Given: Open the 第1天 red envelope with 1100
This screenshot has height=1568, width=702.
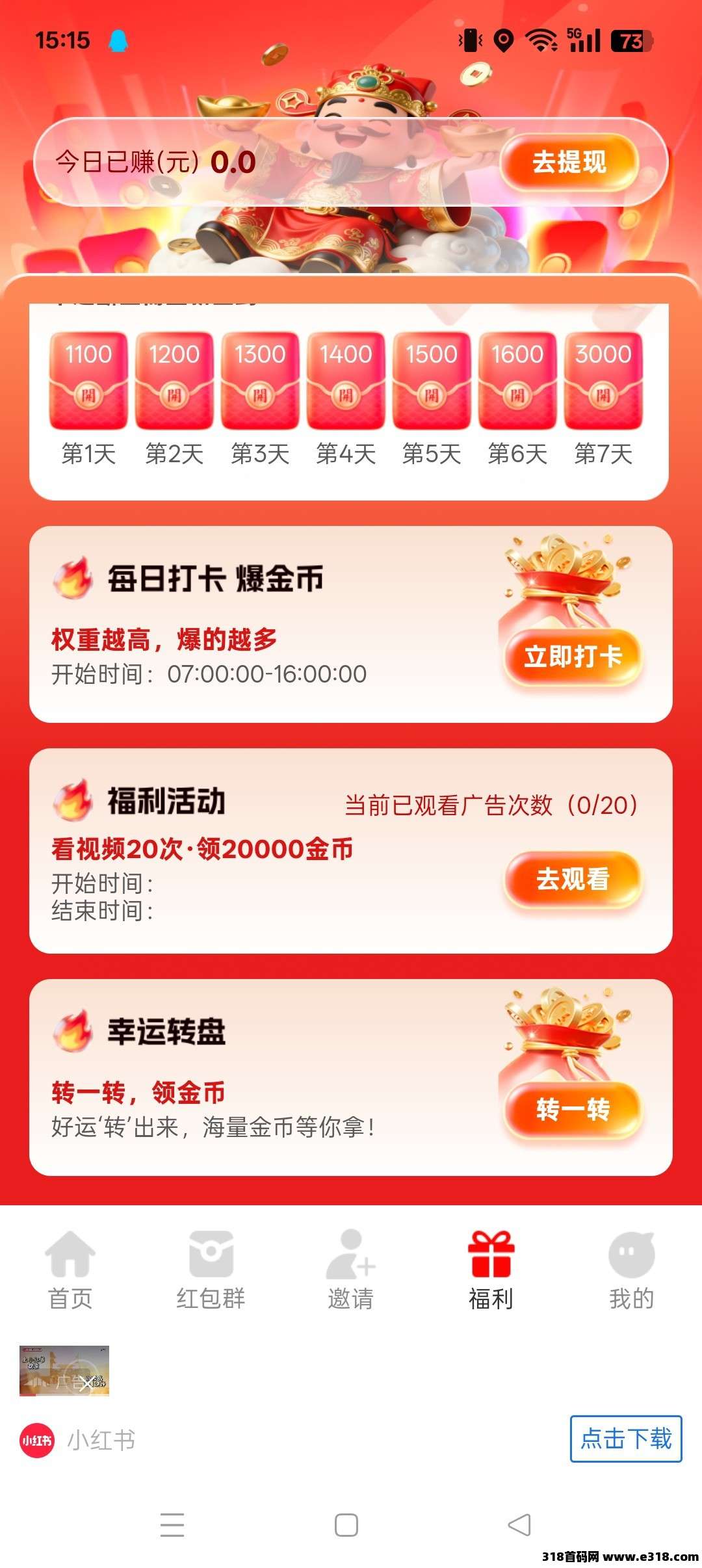Looking at the screenshot, I should (88, 381).
